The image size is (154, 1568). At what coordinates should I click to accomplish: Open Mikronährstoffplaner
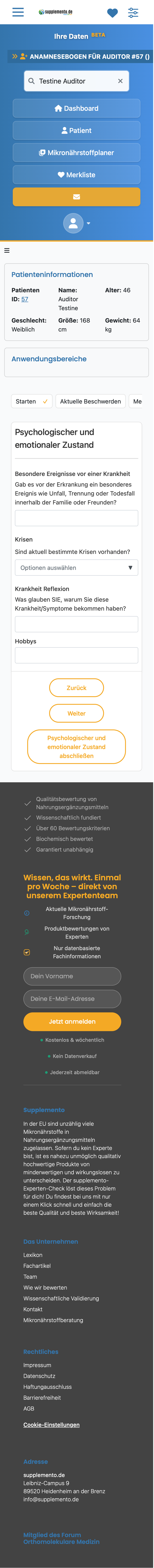77,153
